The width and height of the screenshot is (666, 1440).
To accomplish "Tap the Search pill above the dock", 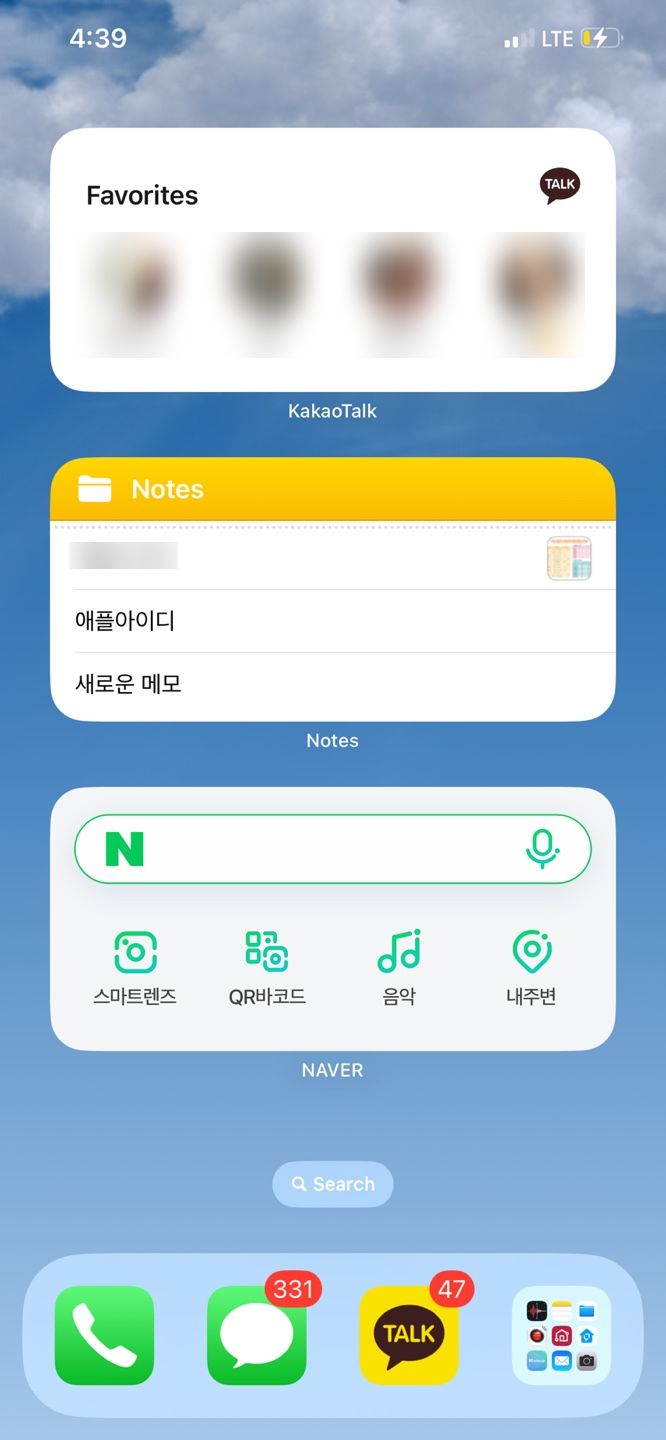I will point(332,1184).
